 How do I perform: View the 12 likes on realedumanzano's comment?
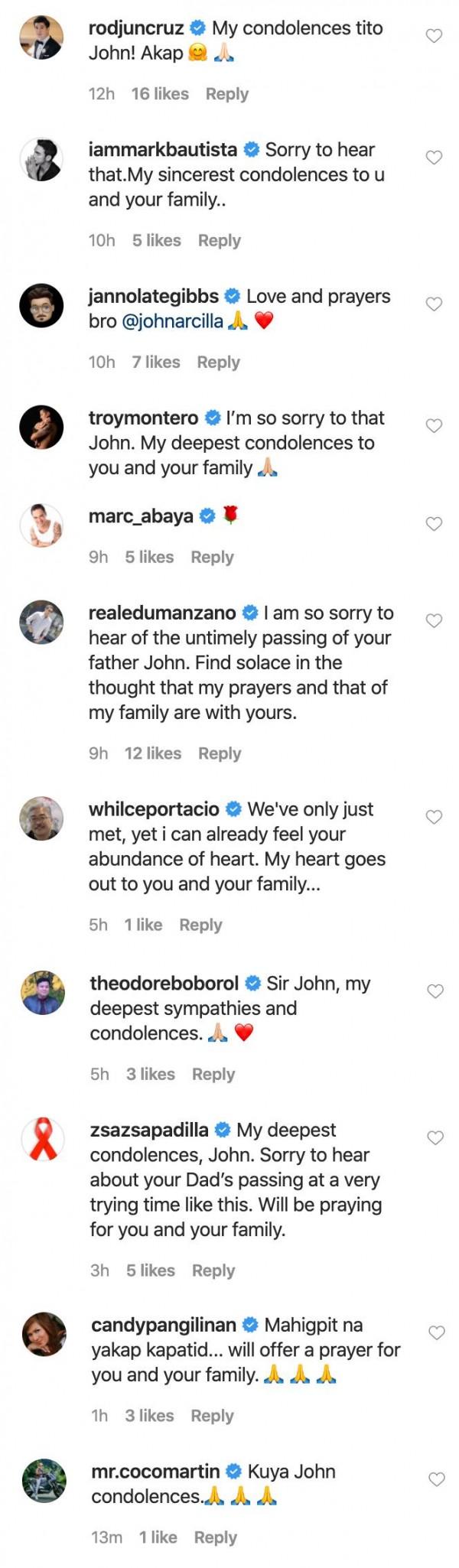153,753
